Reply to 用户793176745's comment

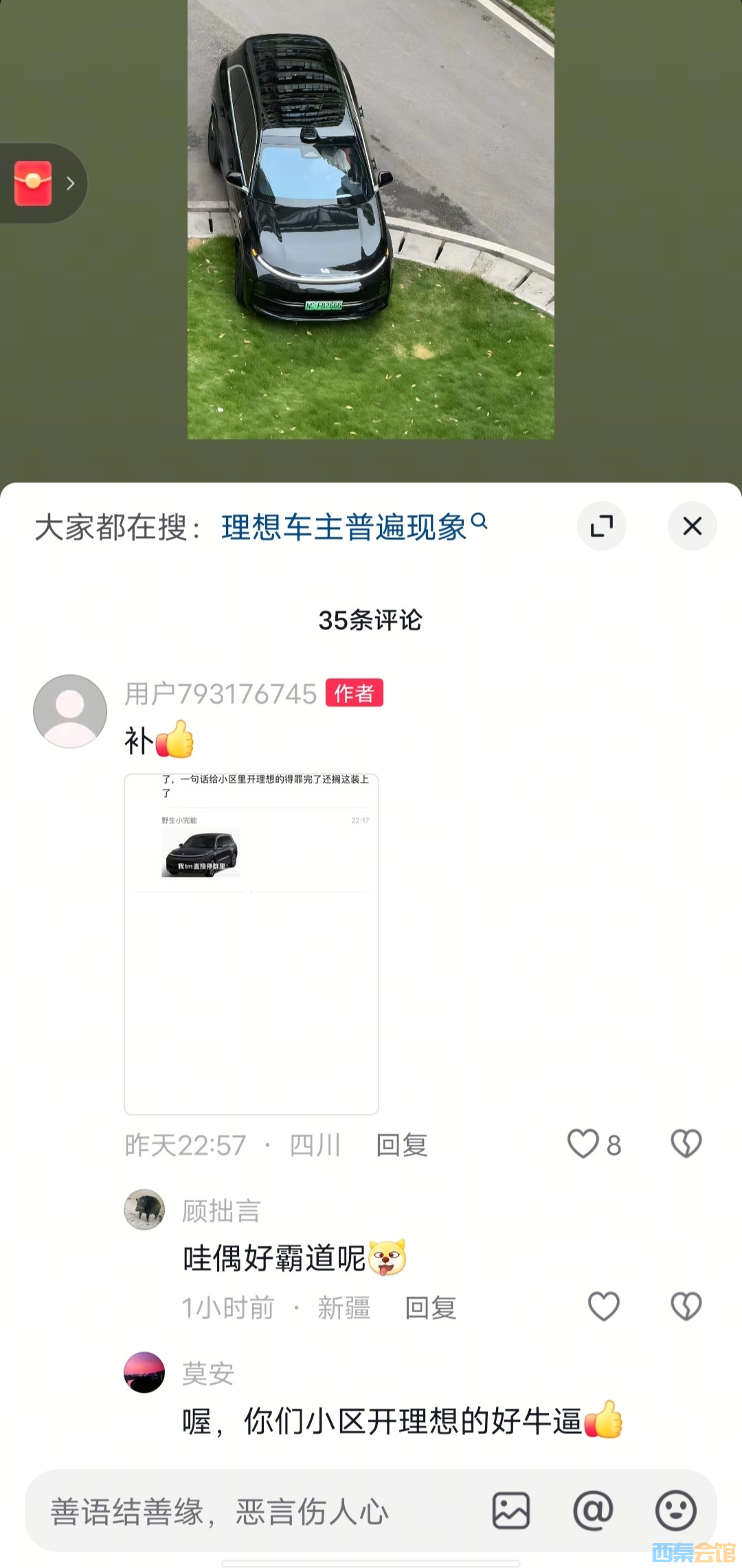click(x=402, y=1145)
